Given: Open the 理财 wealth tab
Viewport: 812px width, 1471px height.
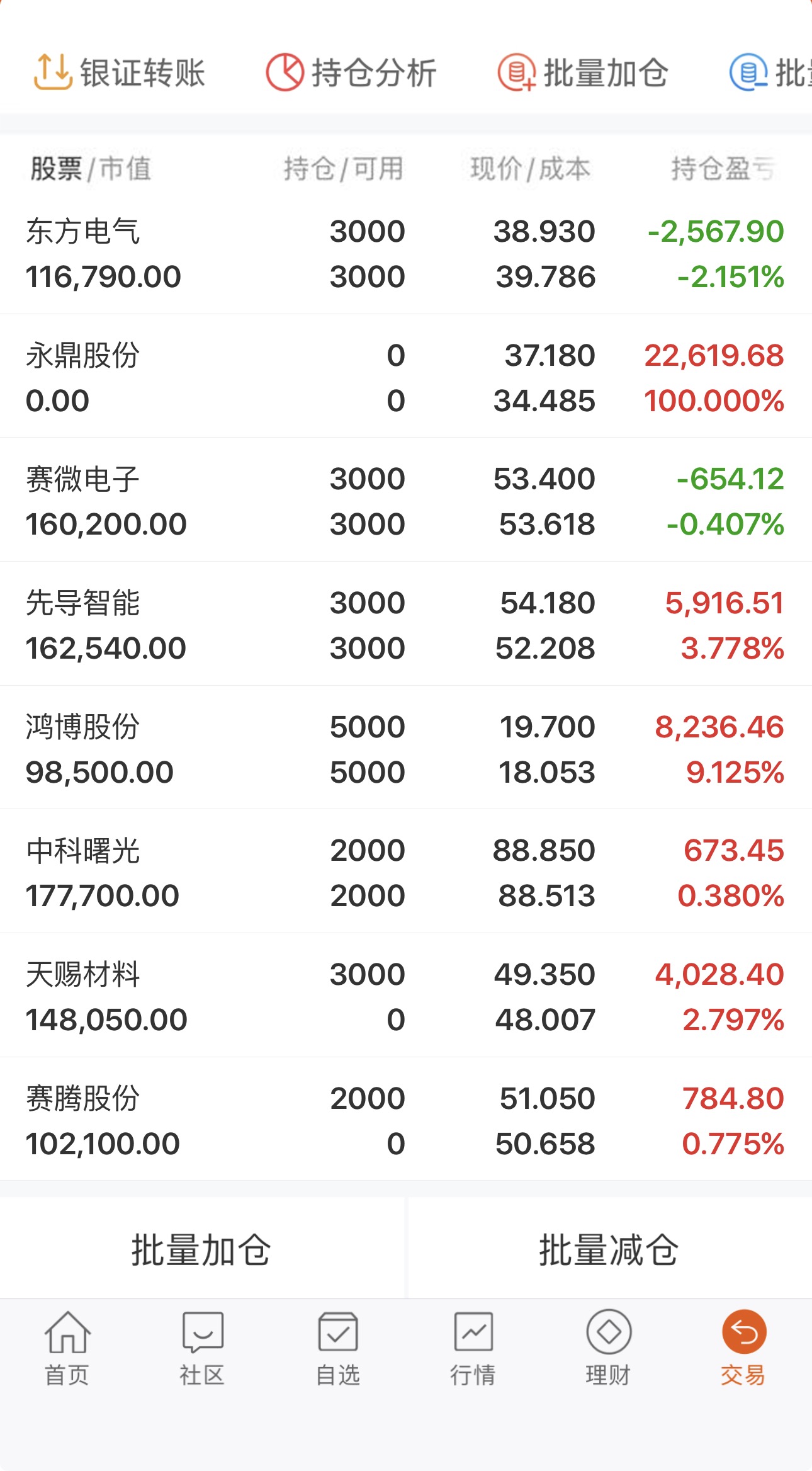Looking at the screenshot, I should pyautogui.click(x=609, y=1348).
